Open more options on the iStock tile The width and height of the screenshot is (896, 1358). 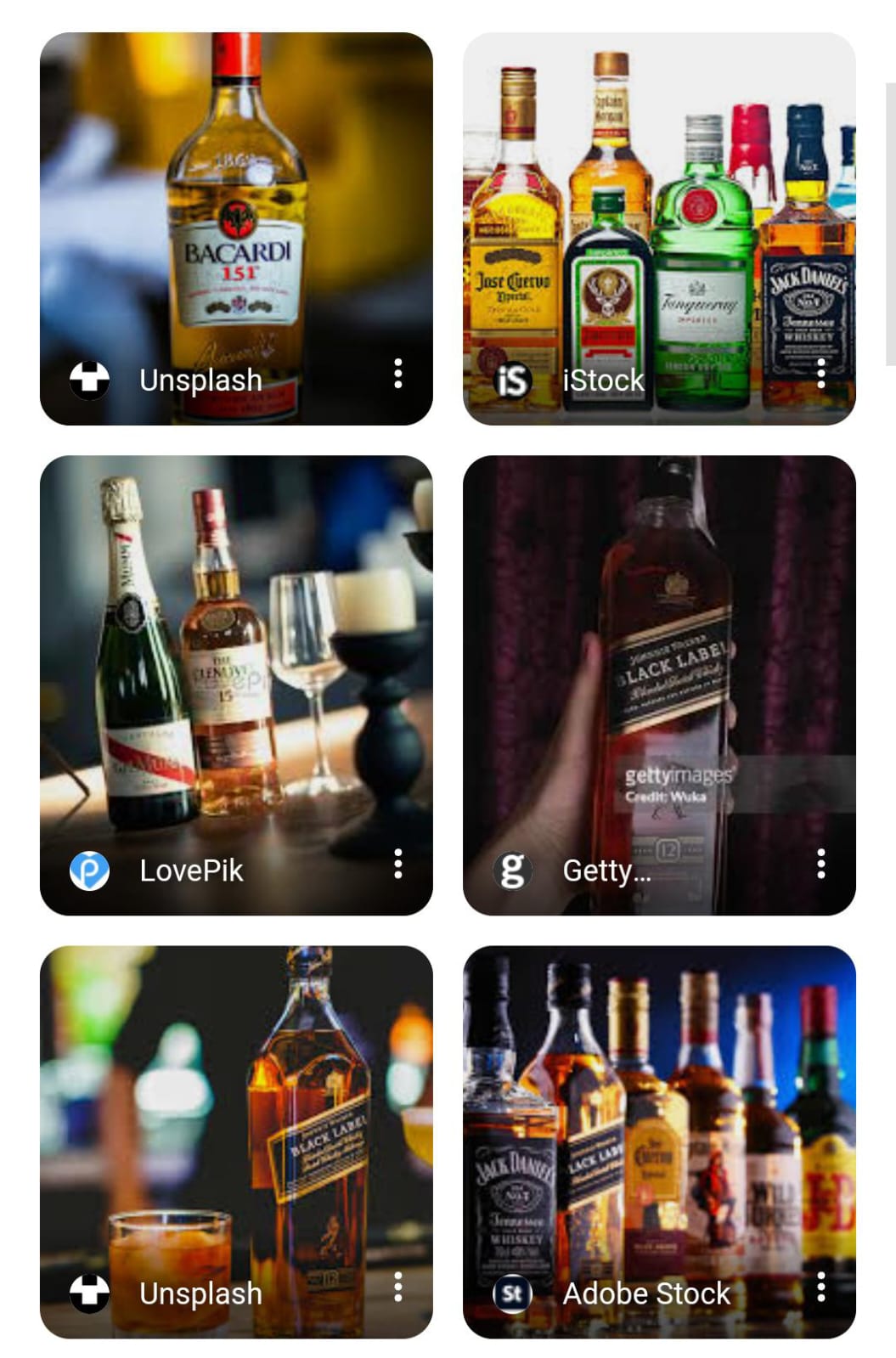pyautogui.click(x=820, y=374)
